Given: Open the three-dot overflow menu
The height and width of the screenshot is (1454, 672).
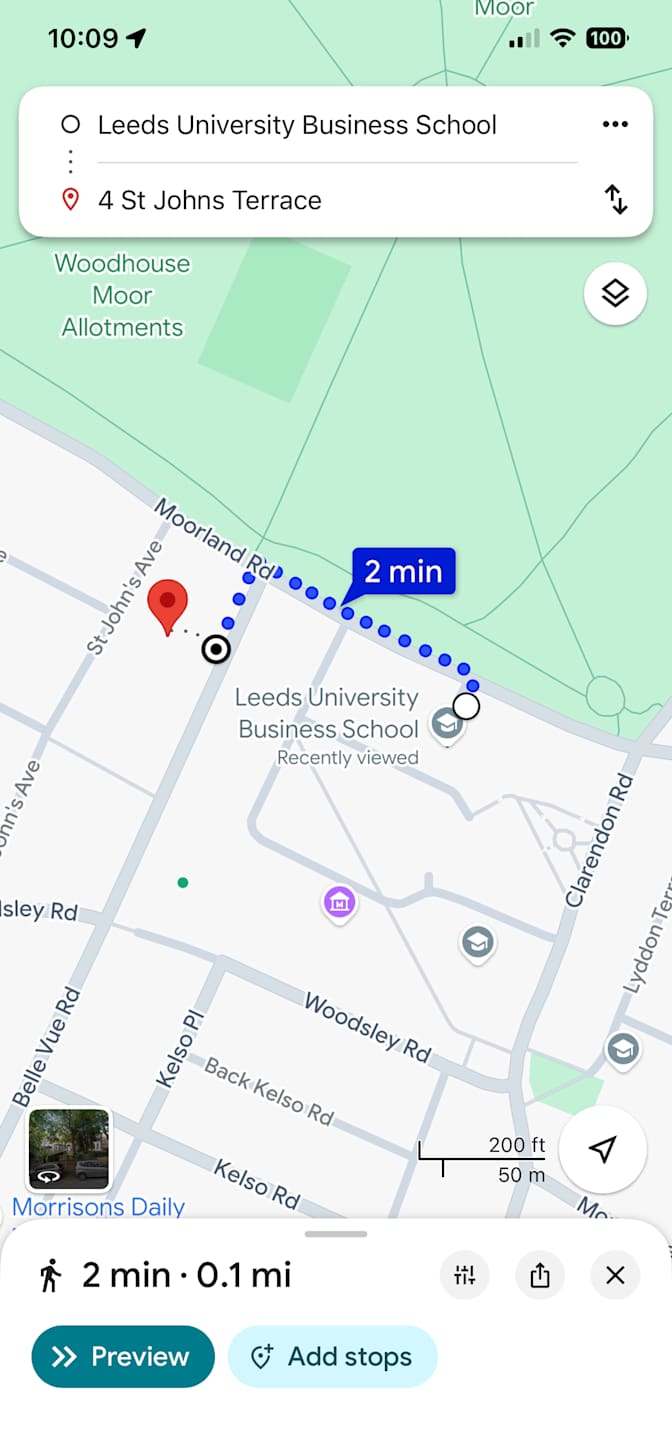Looking at the screenshot, I should click(x=615, y=124).
